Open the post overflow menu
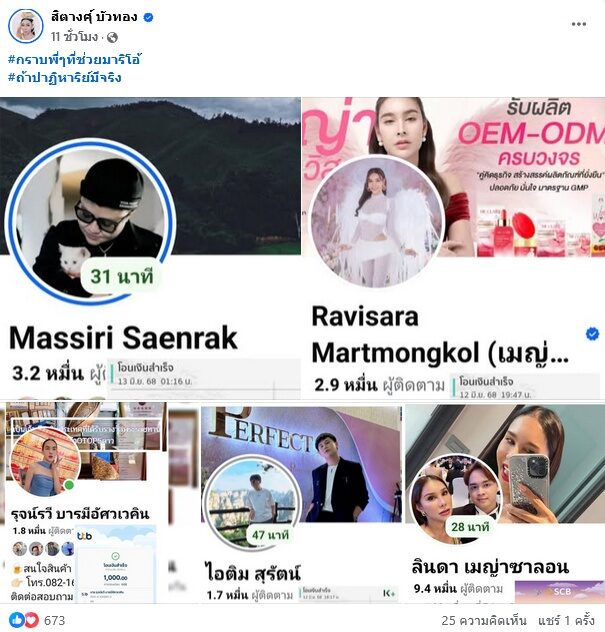This screenshot has width=605, height=632. 579,24
